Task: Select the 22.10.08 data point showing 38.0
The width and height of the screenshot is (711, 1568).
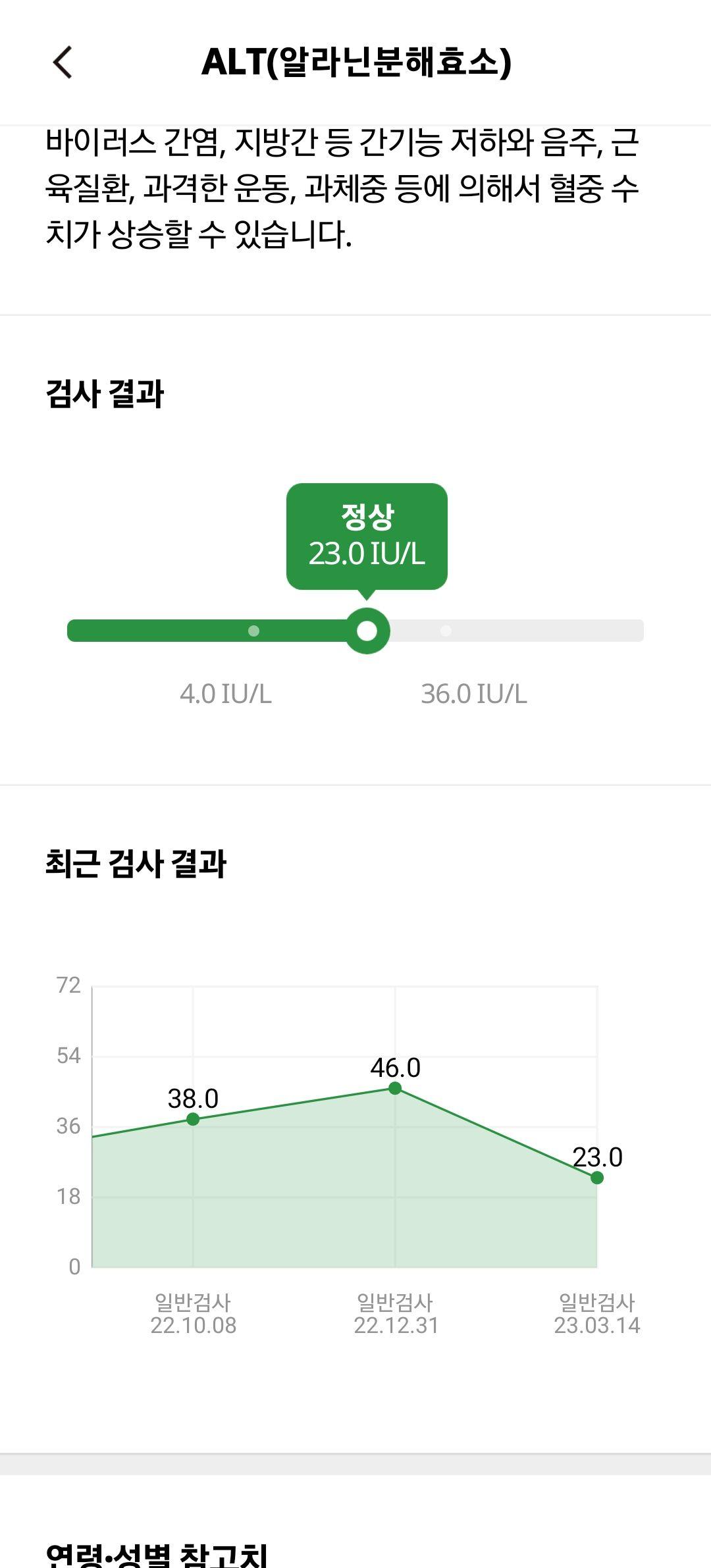Action: point(193,1119)
